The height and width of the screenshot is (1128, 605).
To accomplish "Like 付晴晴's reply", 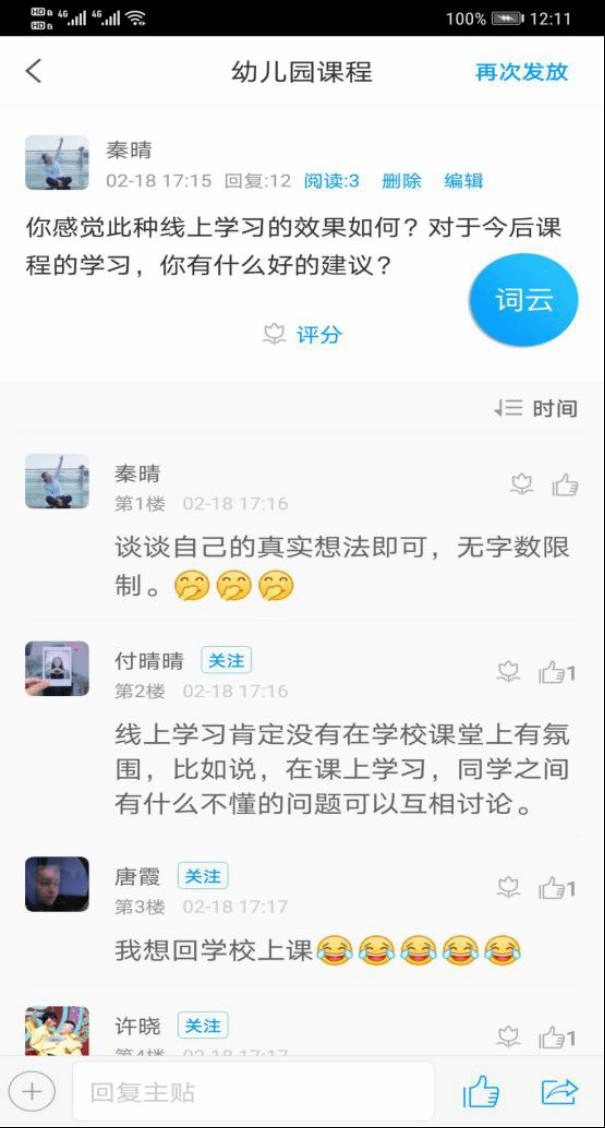I will pyautogui.click(x=556, y=673).
